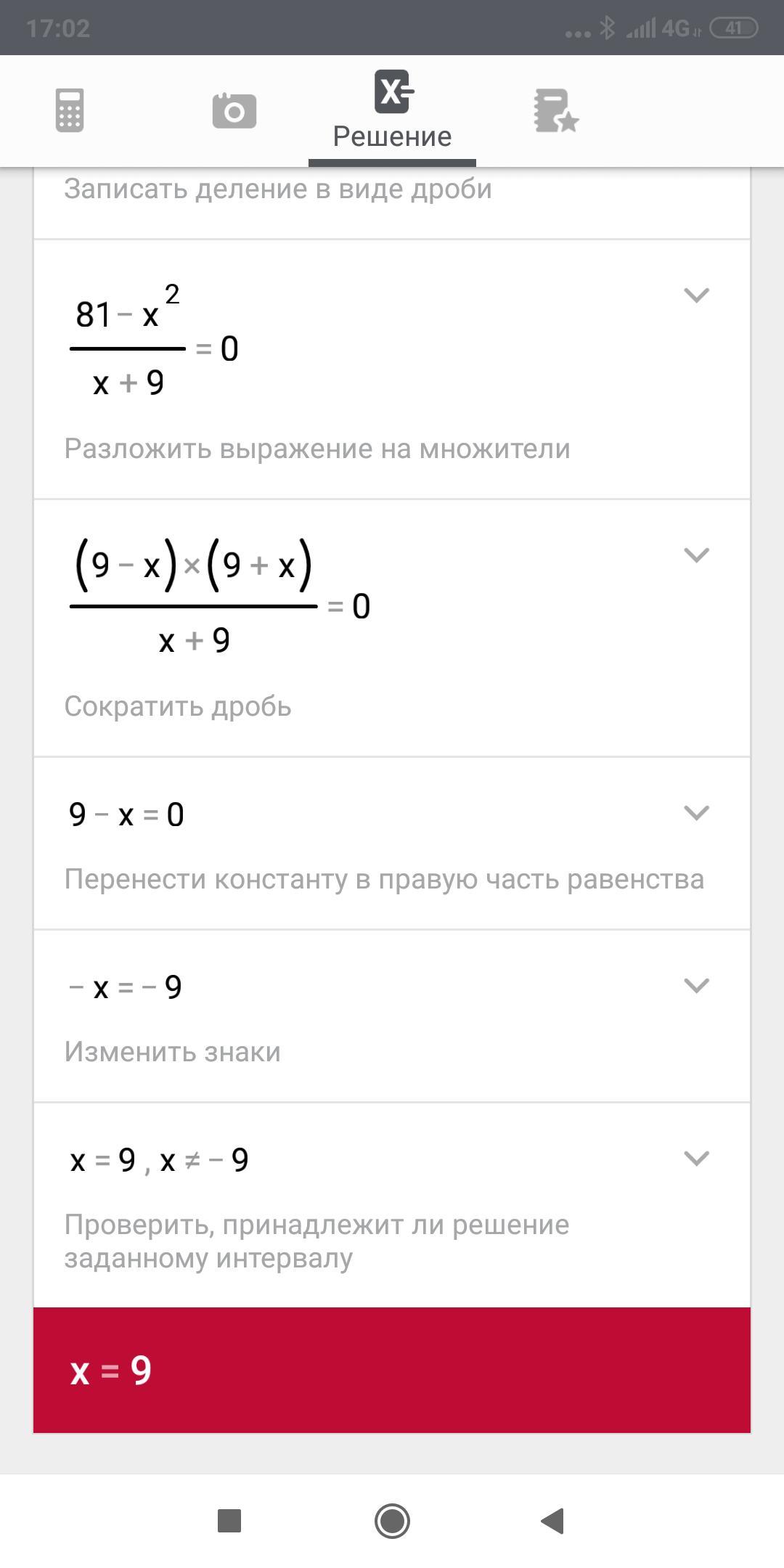Select the Решение tab

click(392, 110)
